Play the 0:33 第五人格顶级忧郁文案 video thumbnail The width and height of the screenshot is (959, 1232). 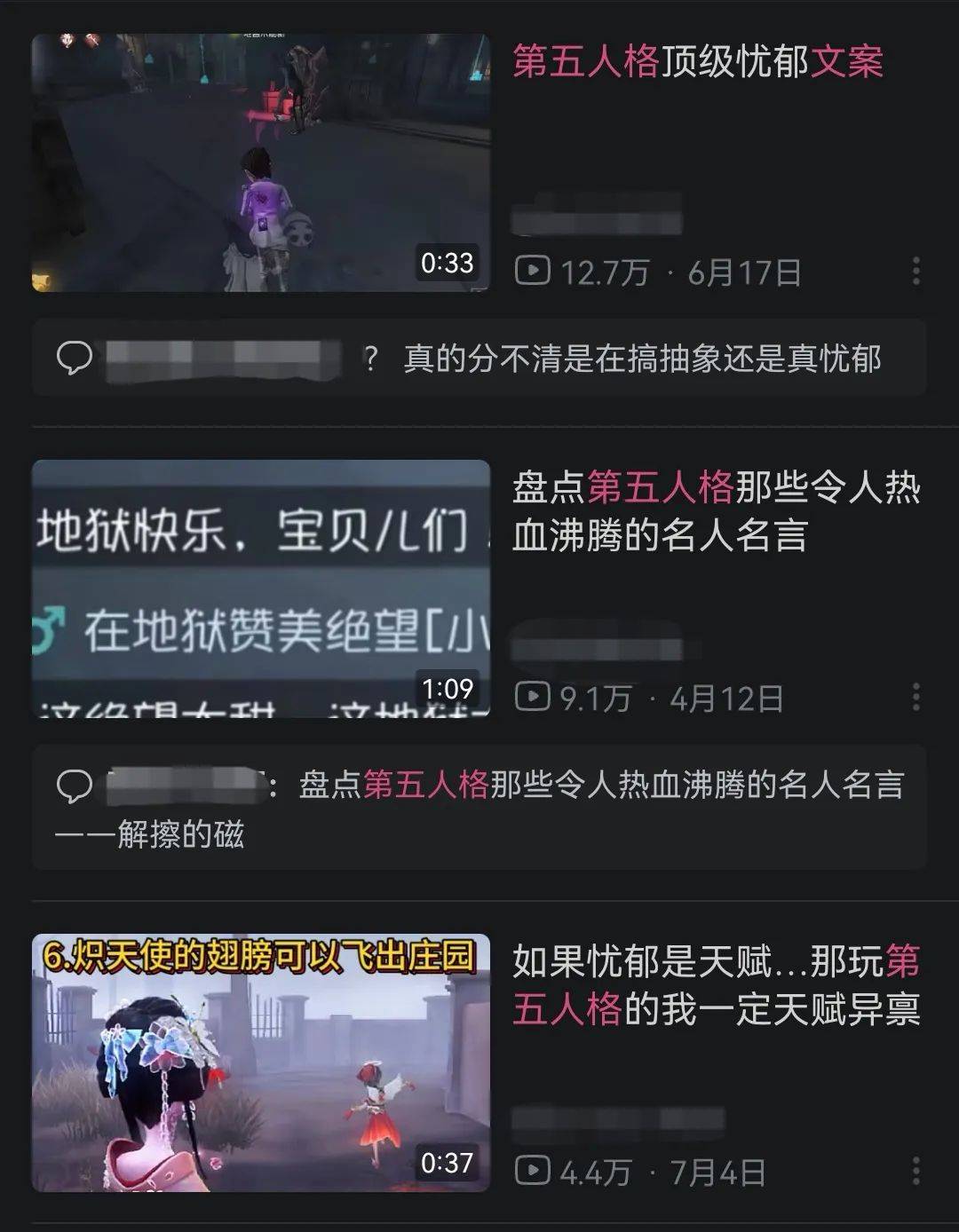tap(260, 163)
